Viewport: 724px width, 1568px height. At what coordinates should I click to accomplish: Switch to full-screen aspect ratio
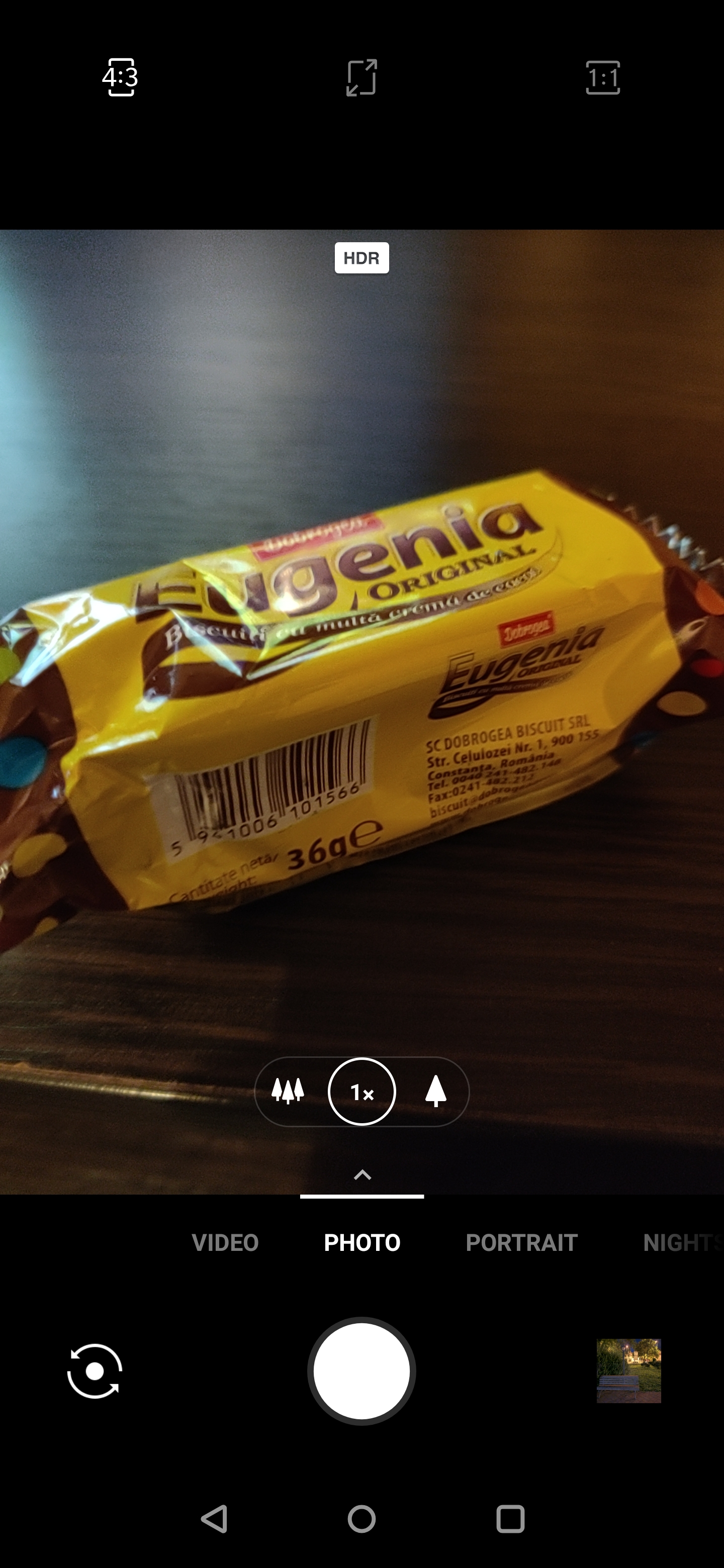click(x=361, y=77)
